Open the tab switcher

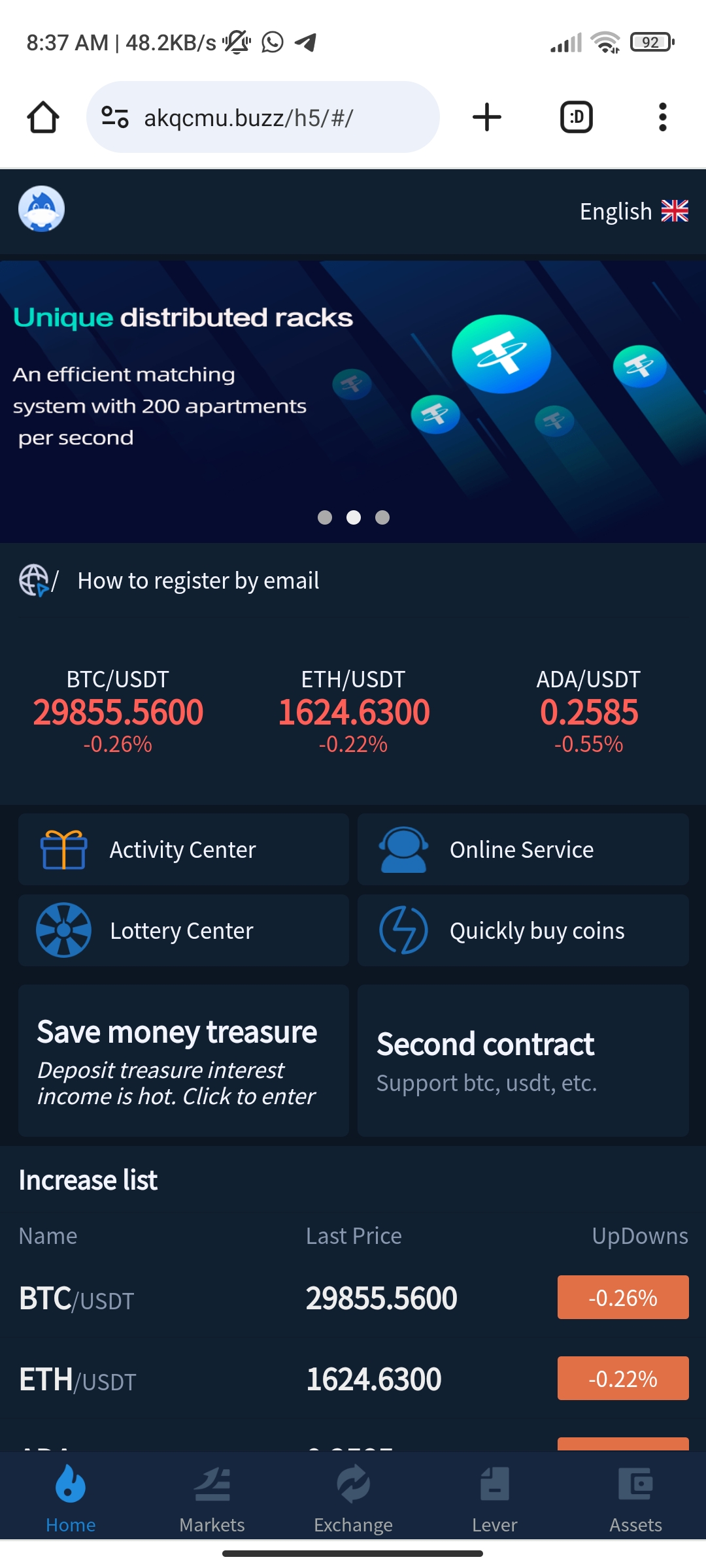[577, 118]
